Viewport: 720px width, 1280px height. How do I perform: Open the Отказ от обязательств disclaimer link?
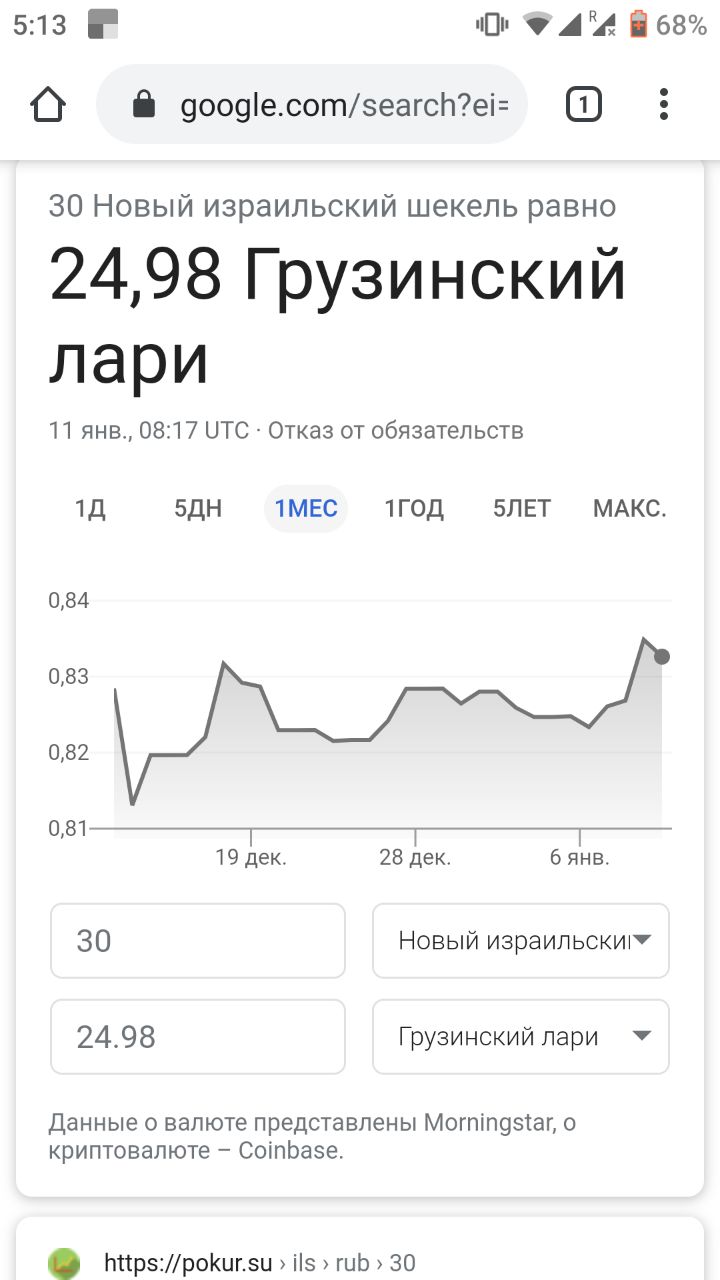(x=396, y=431)
